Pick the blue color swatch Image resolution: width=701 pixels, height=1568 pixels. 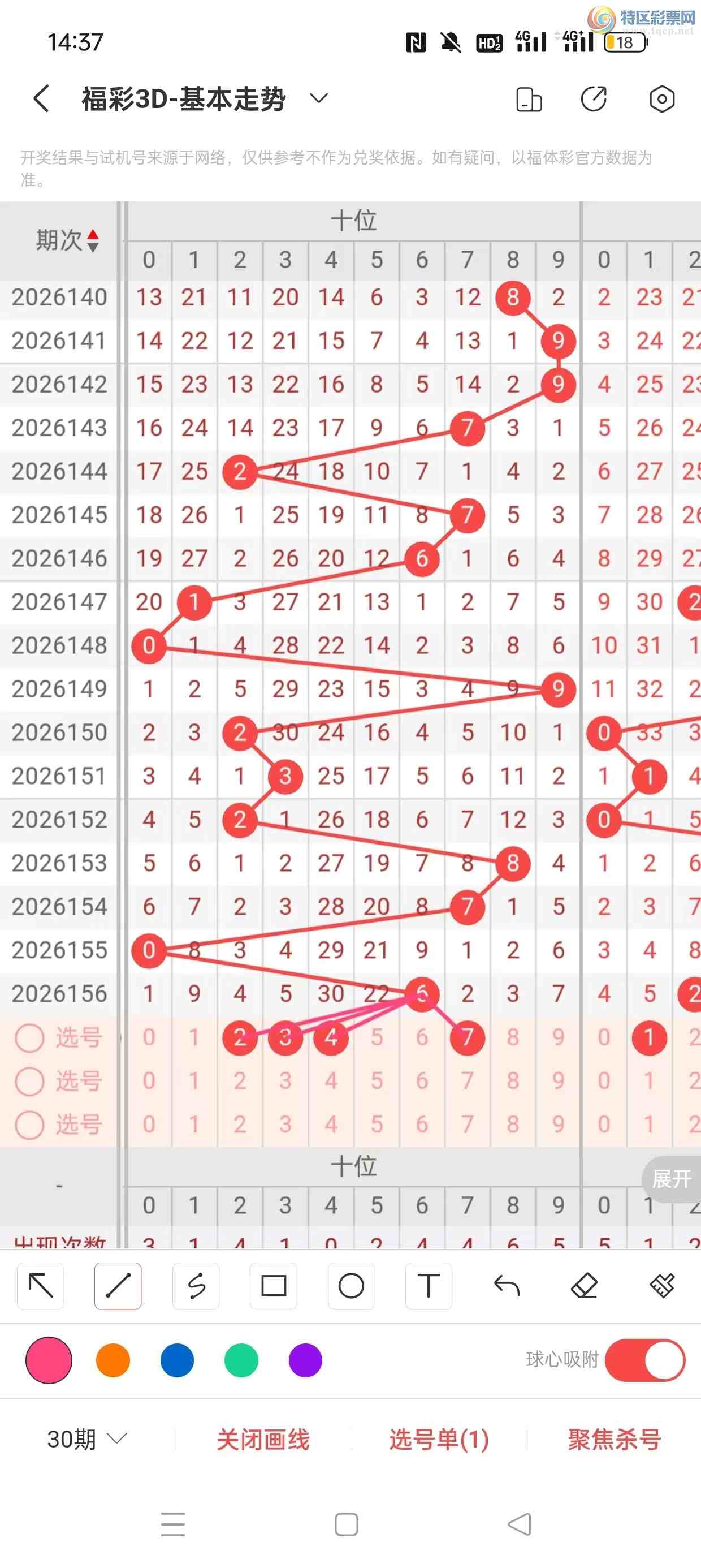click(x=177, y=1360)
